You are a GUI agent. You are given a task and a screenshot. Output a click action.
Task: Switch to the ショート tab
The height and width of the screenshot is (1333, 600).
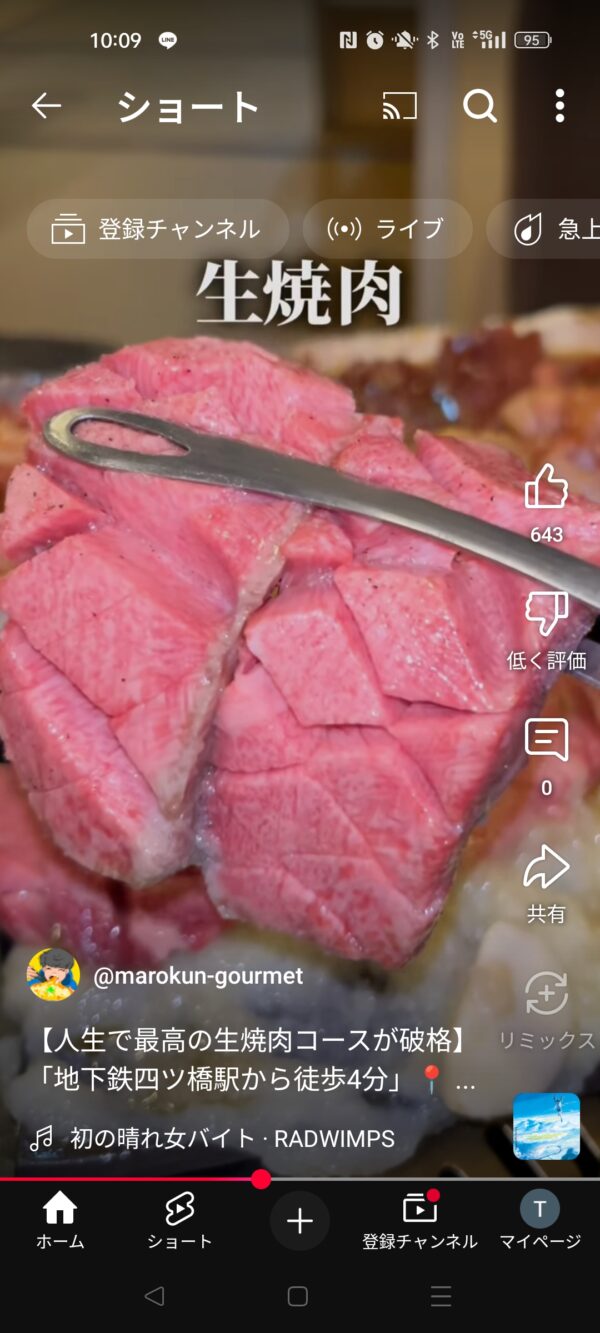[x=180, y=1221]
